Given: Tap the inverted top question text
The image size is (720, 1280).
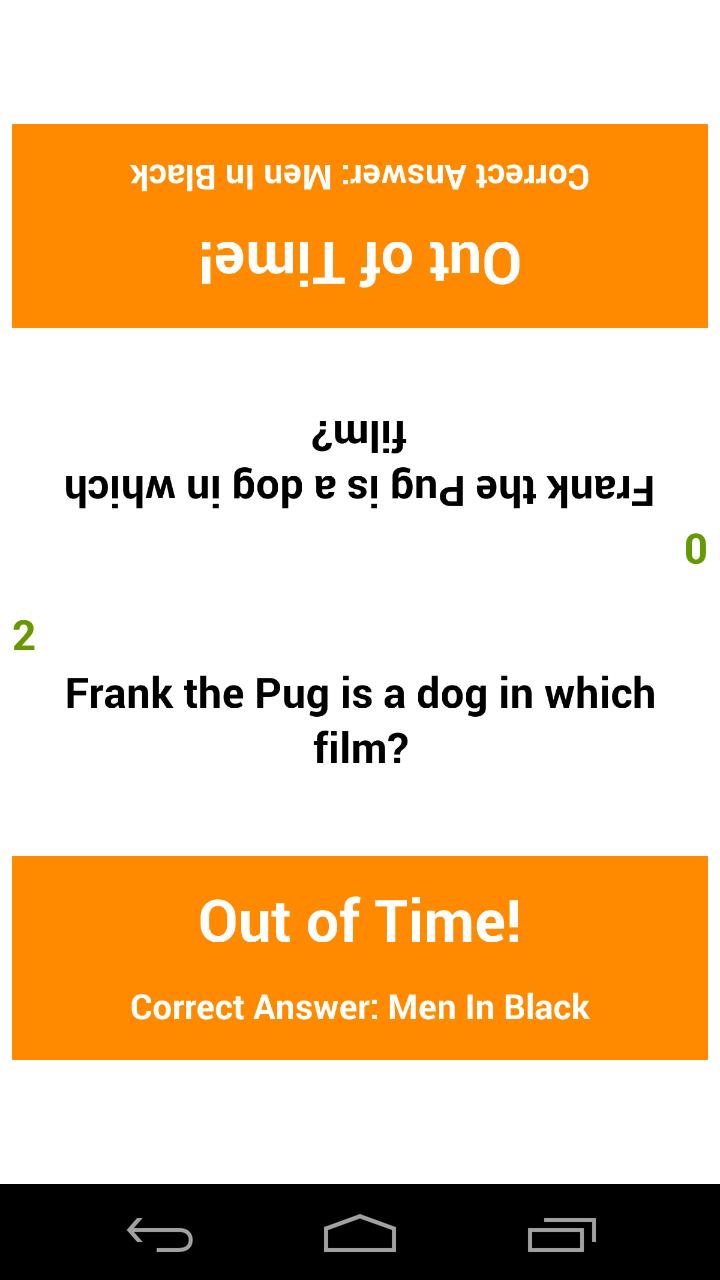Looking at the screenshot, I should 360,462.
